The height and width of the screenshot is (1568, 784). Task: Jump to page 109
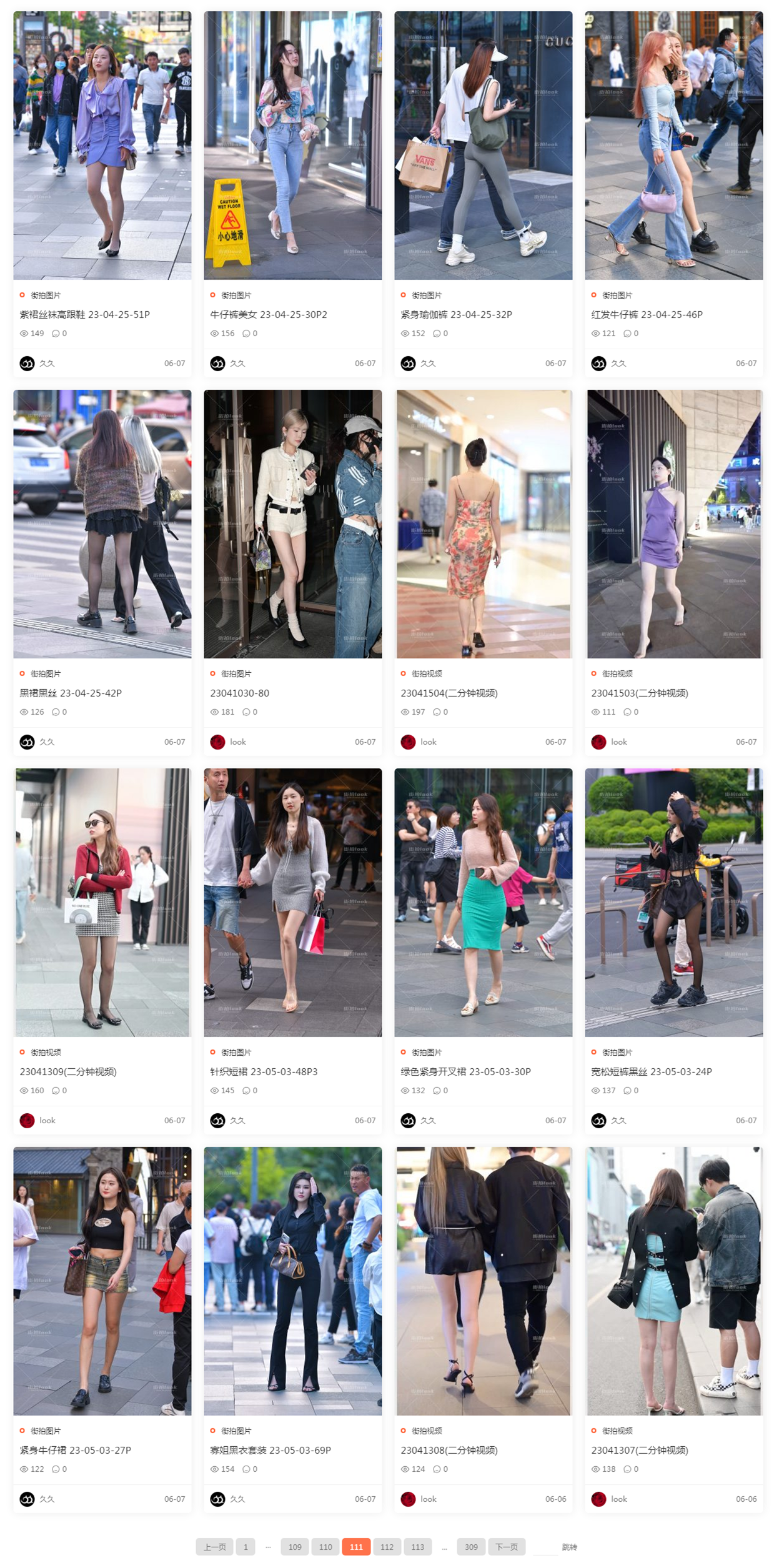point(295,1547)
